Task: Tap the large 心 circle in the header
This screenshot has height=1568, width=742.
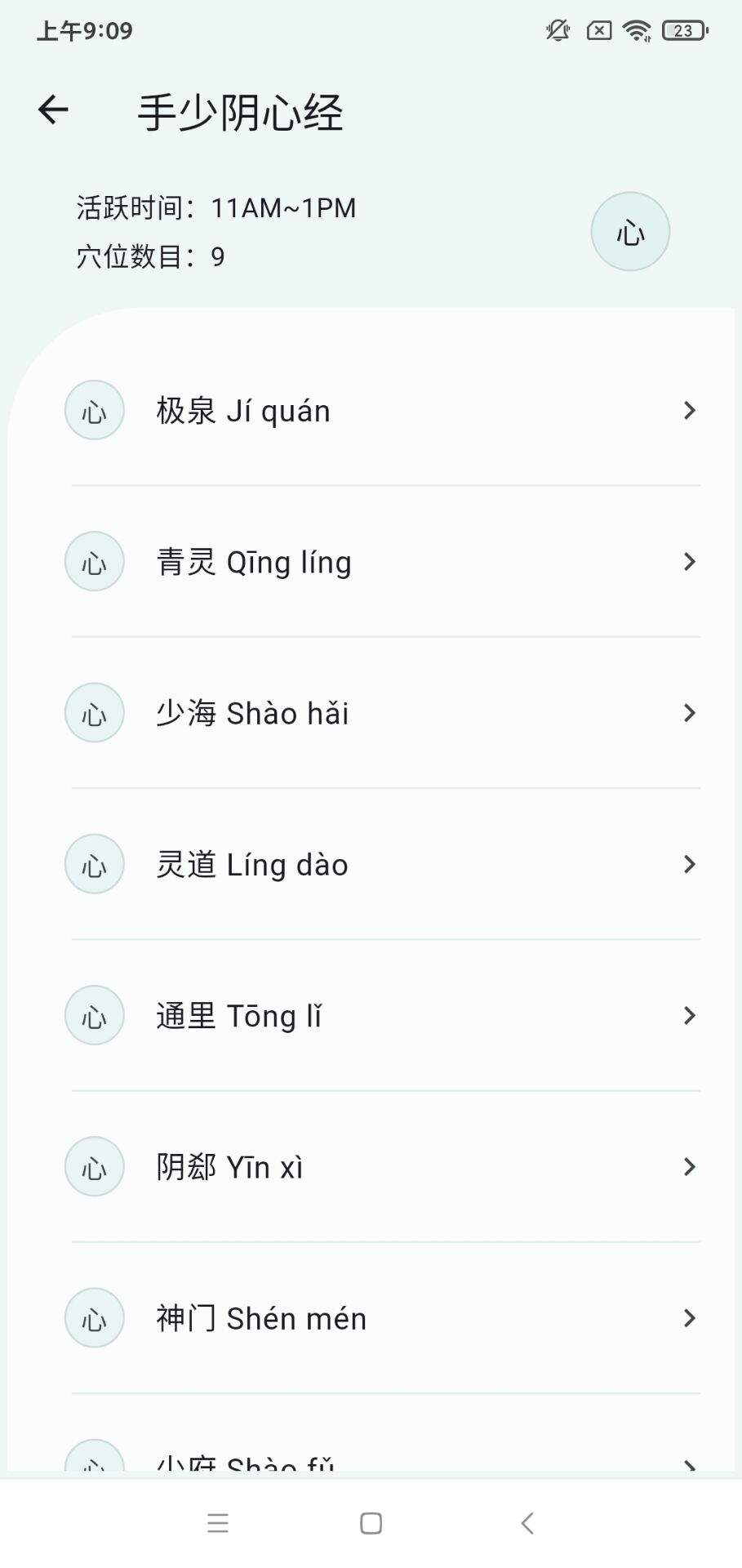Action: (629, 231)
